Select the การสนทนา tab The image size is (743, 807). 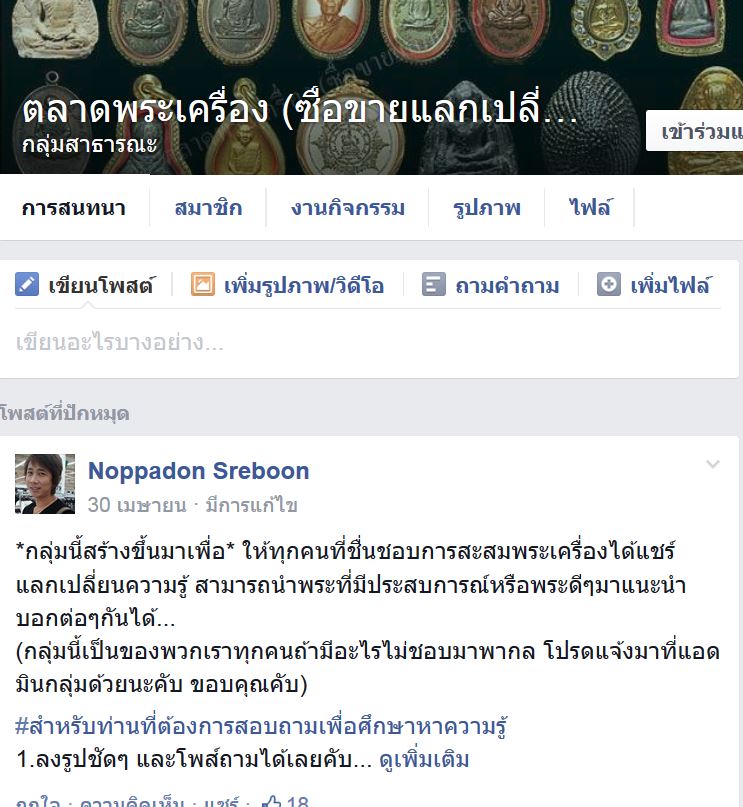(x=74, y=208)
